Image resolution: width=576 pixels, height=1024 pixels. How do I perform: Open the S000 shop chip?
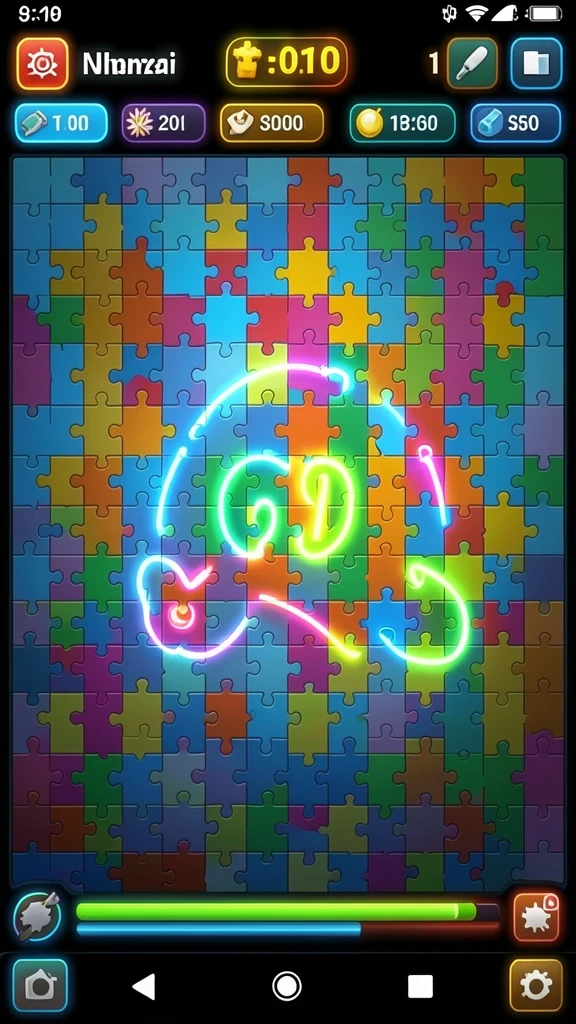click(272, 123)
